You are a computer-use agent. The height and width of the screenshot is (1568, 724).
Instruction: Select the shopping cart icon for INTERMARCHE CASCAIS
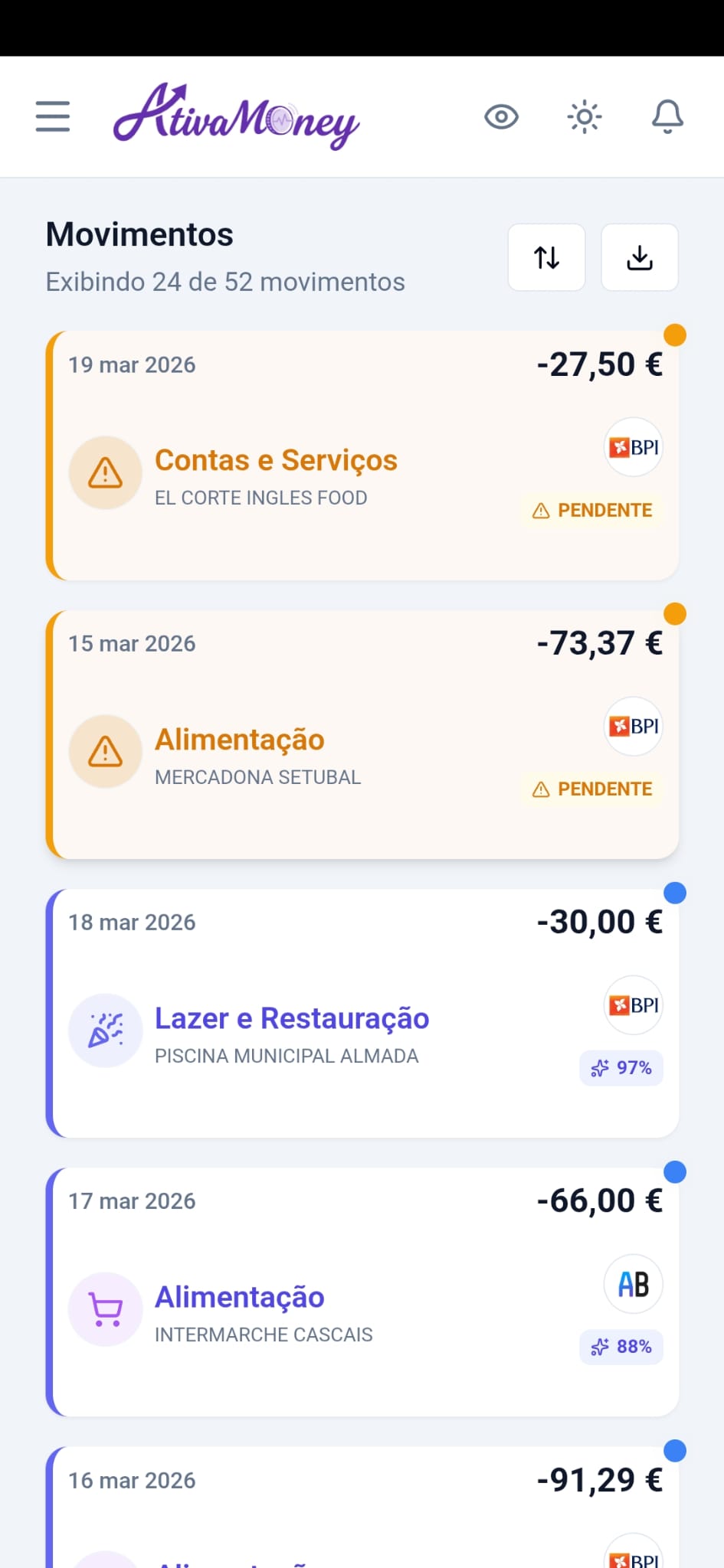[x=105, y=1309]
